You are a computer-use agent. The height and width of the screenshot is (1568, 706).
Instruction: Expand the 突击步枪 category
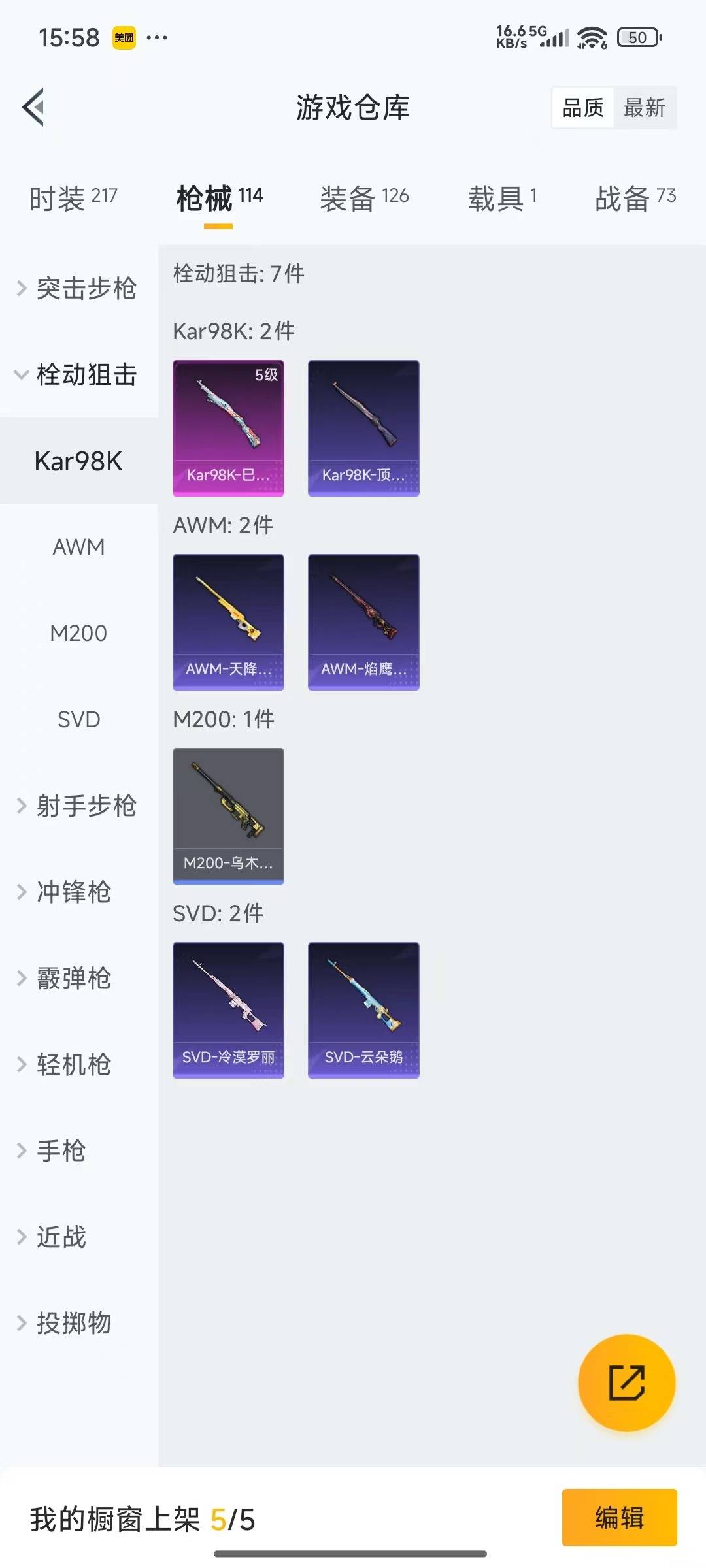[78, 288]
